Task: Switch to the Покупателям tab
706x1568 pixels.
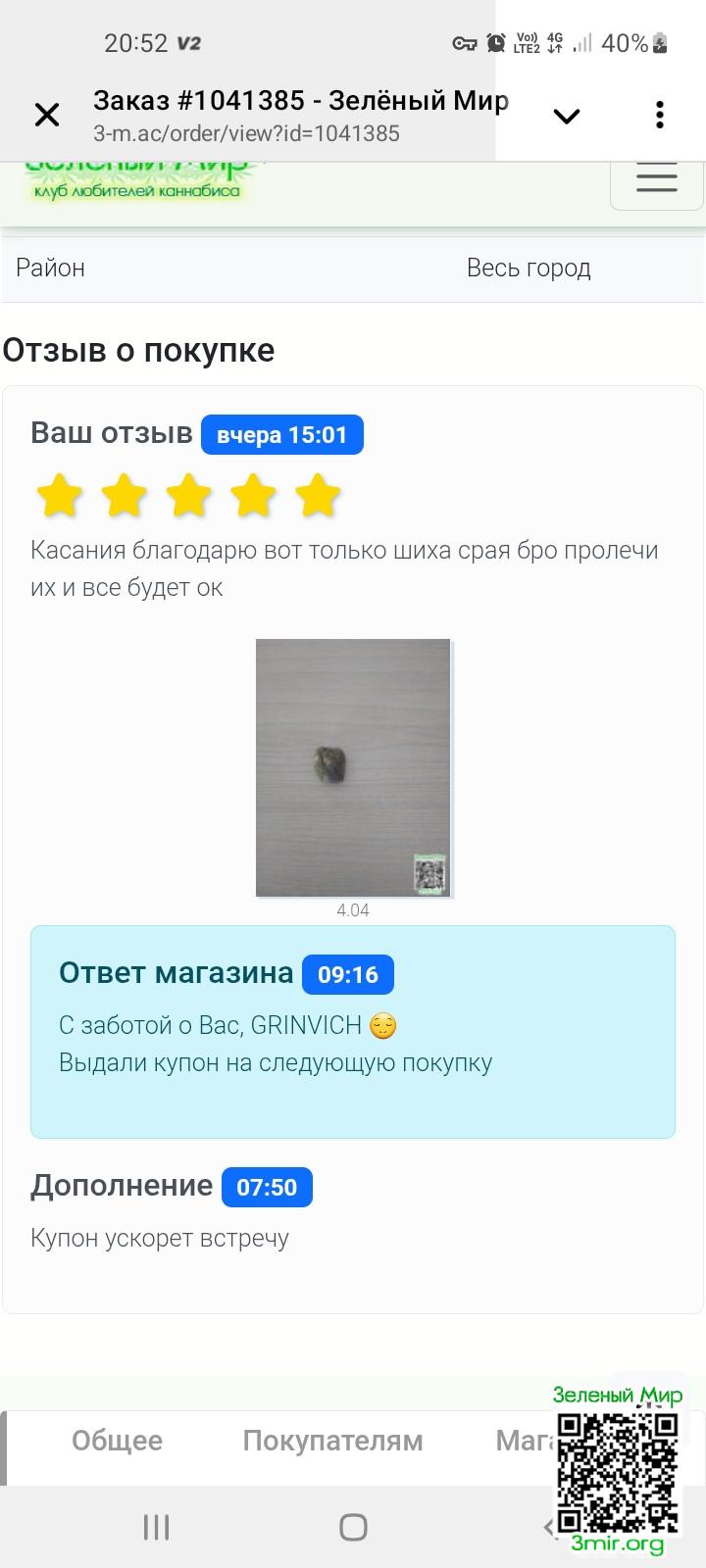Action: coord(332,1441)
